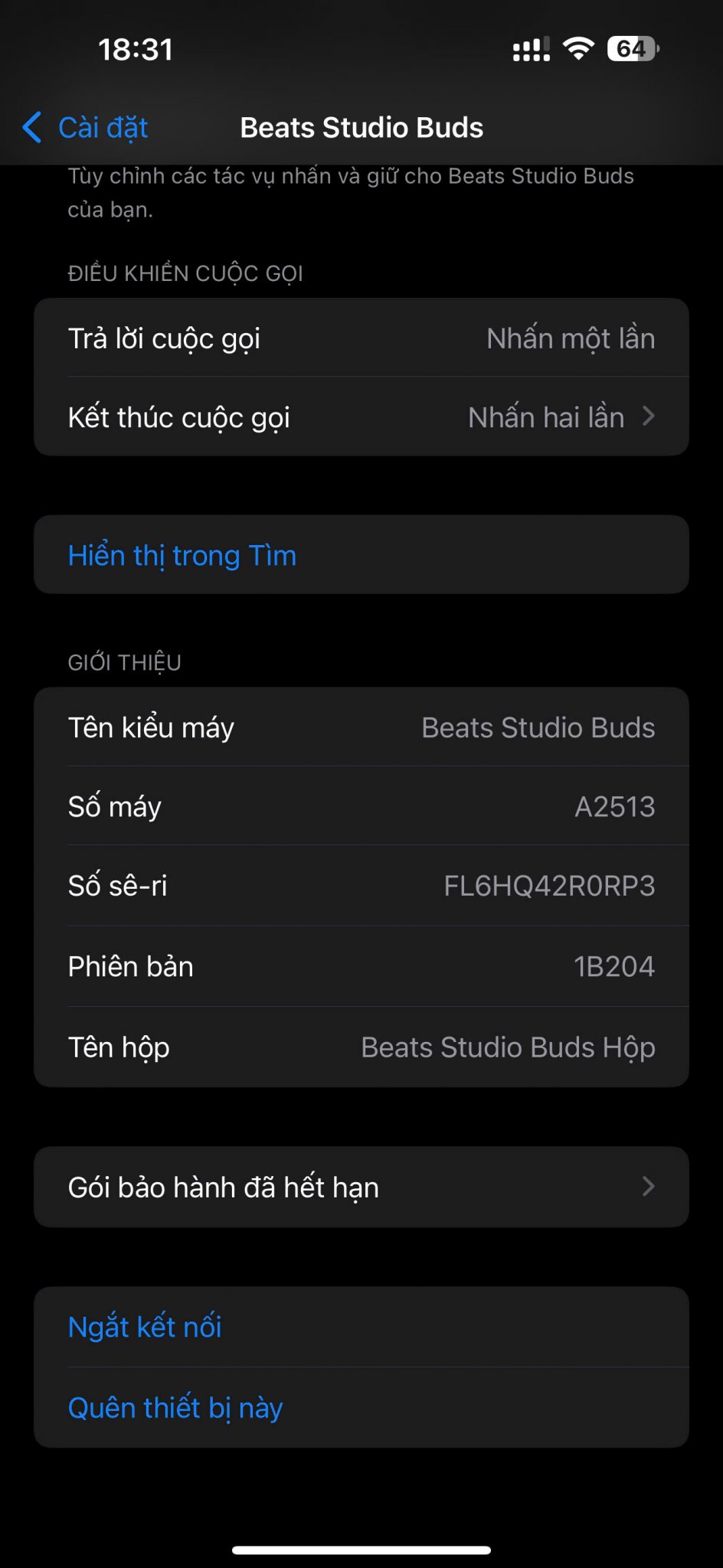Screen dimensions: 723x1568
Task: Open Kết thúc cuộc gọi setting
Action: (x=361, y=417)
